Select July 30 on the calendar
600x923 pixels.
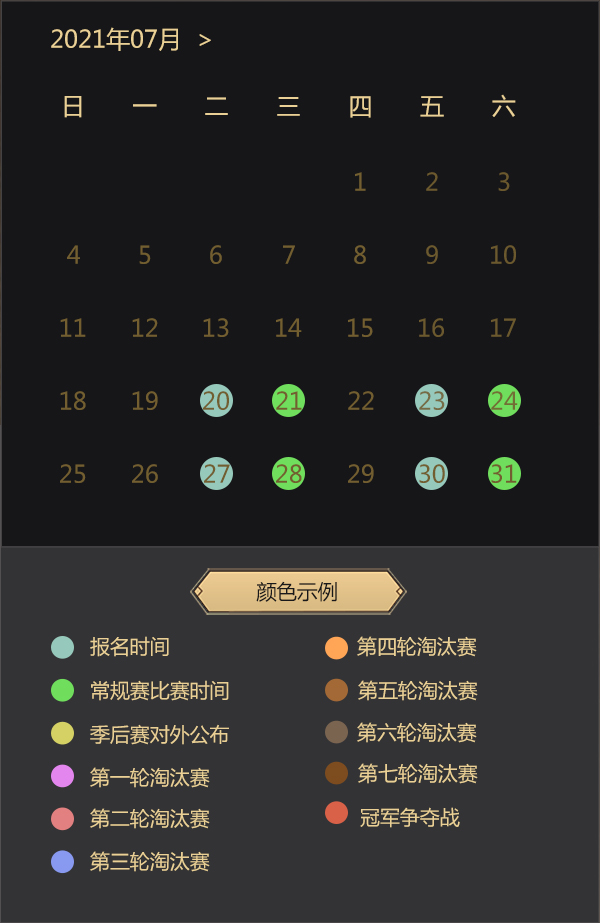431,474
